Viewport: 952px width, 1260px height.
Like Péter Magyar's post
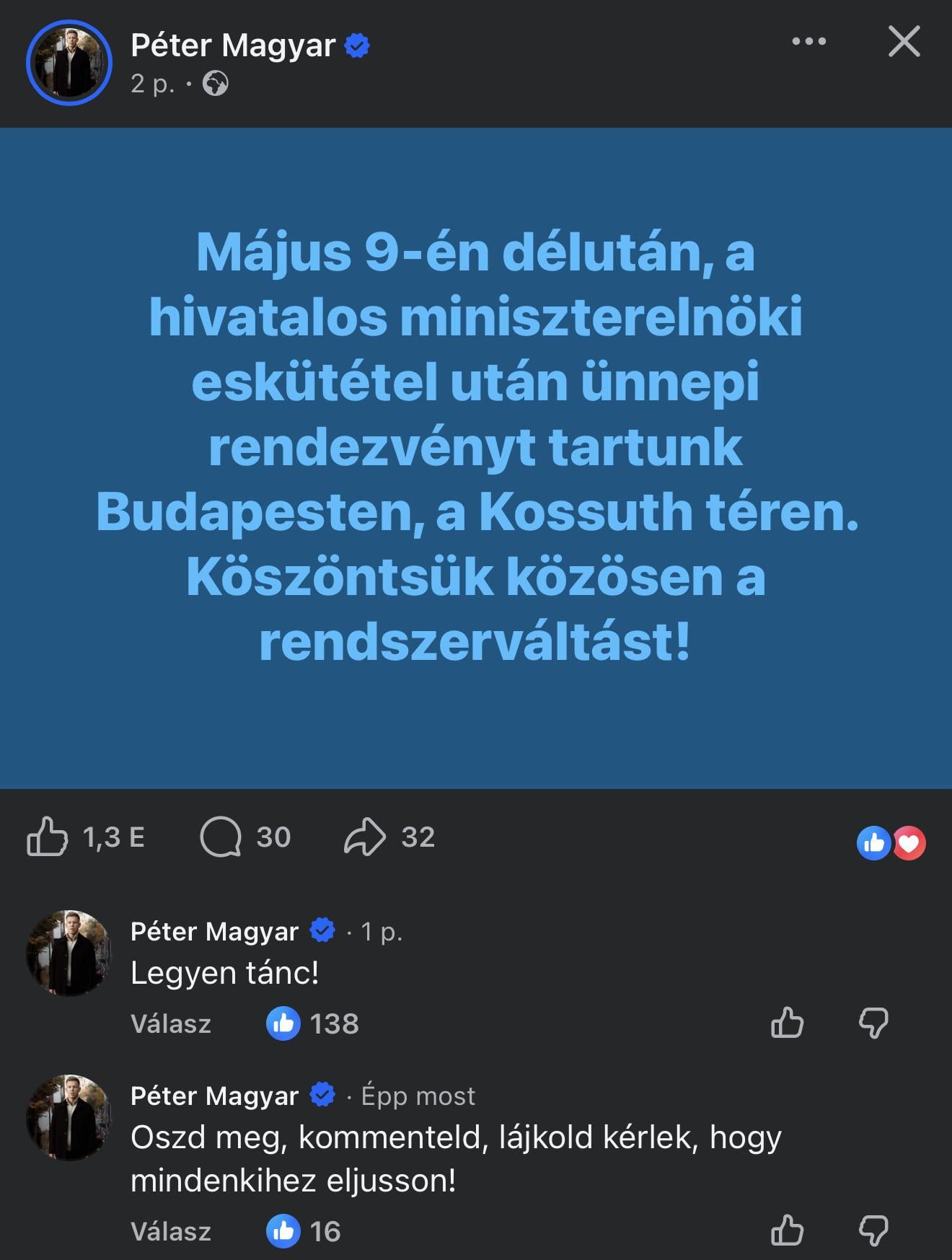48,837
